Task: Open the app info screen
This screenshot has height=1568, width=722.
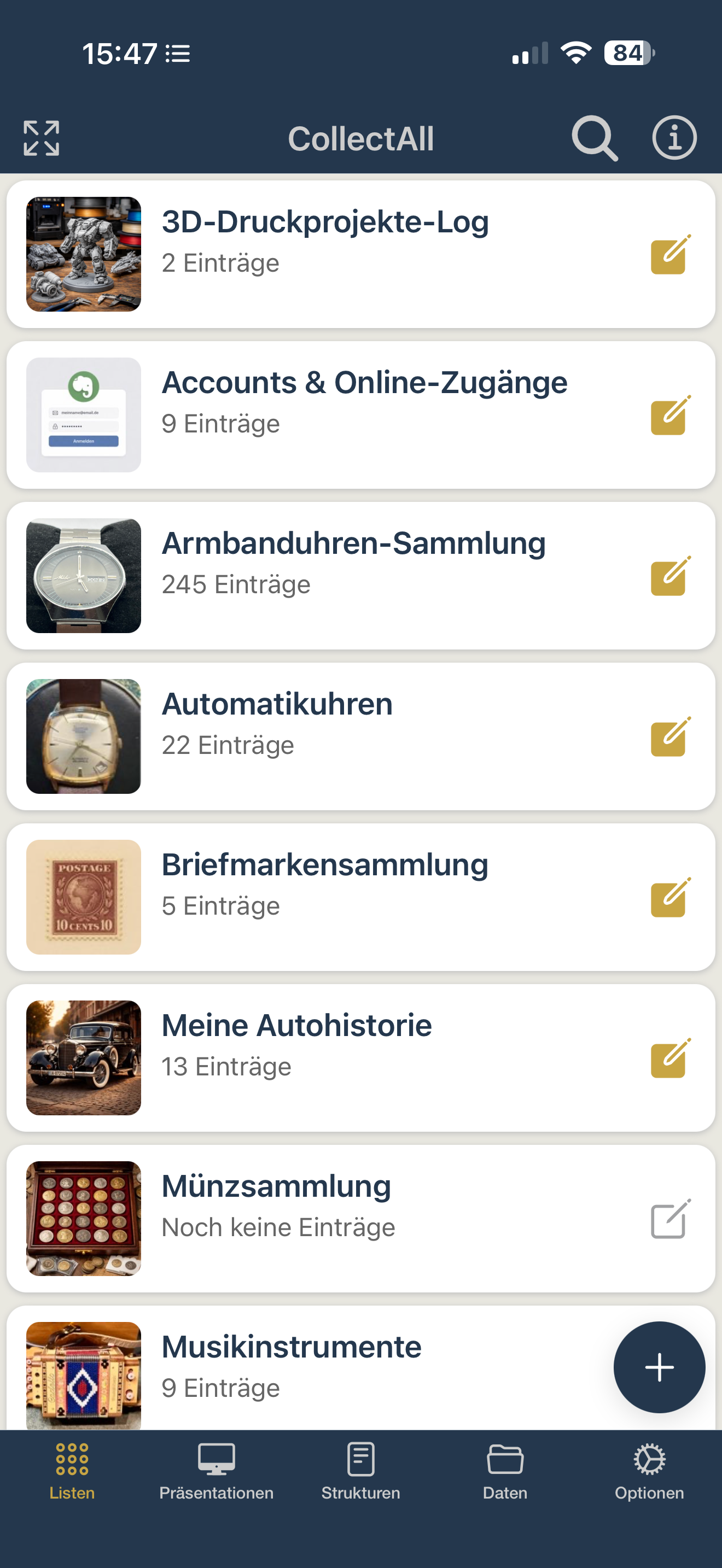Action: (674, 138)
